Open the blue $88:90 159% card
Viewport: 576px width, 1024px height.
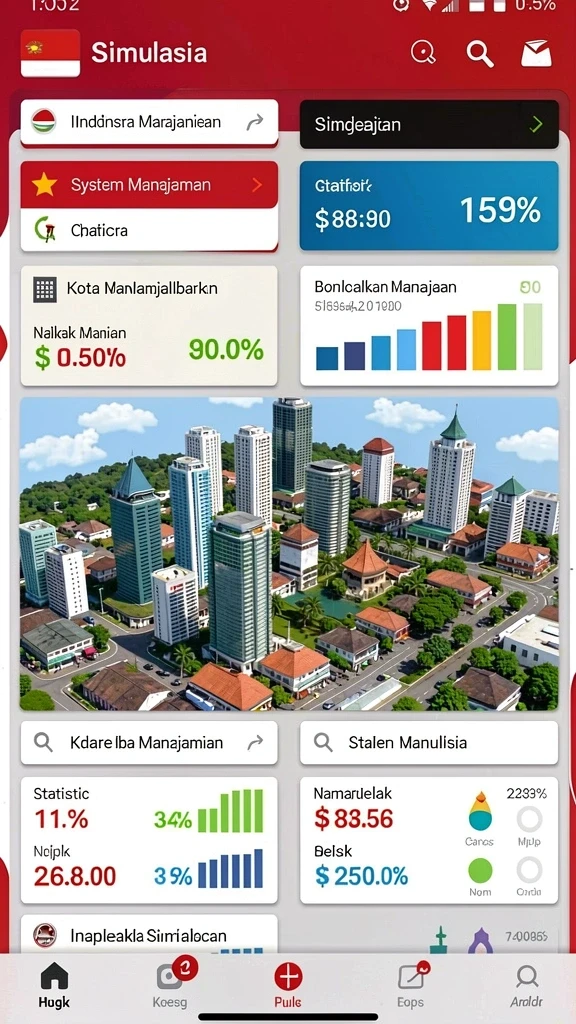pos(429,206)
